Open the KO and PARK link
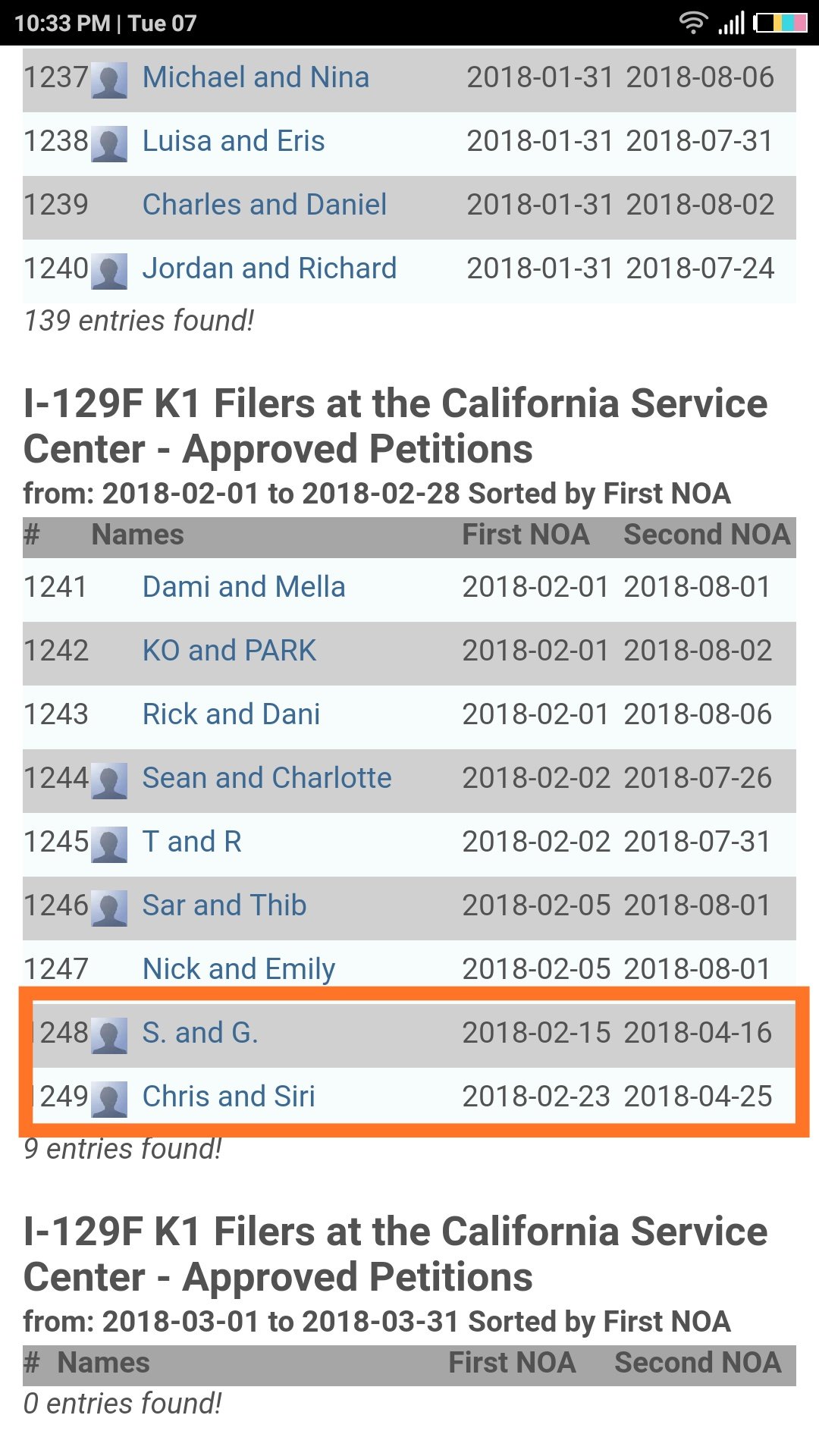This screenshot has height=1456, width=819. [x=229, y=651]
